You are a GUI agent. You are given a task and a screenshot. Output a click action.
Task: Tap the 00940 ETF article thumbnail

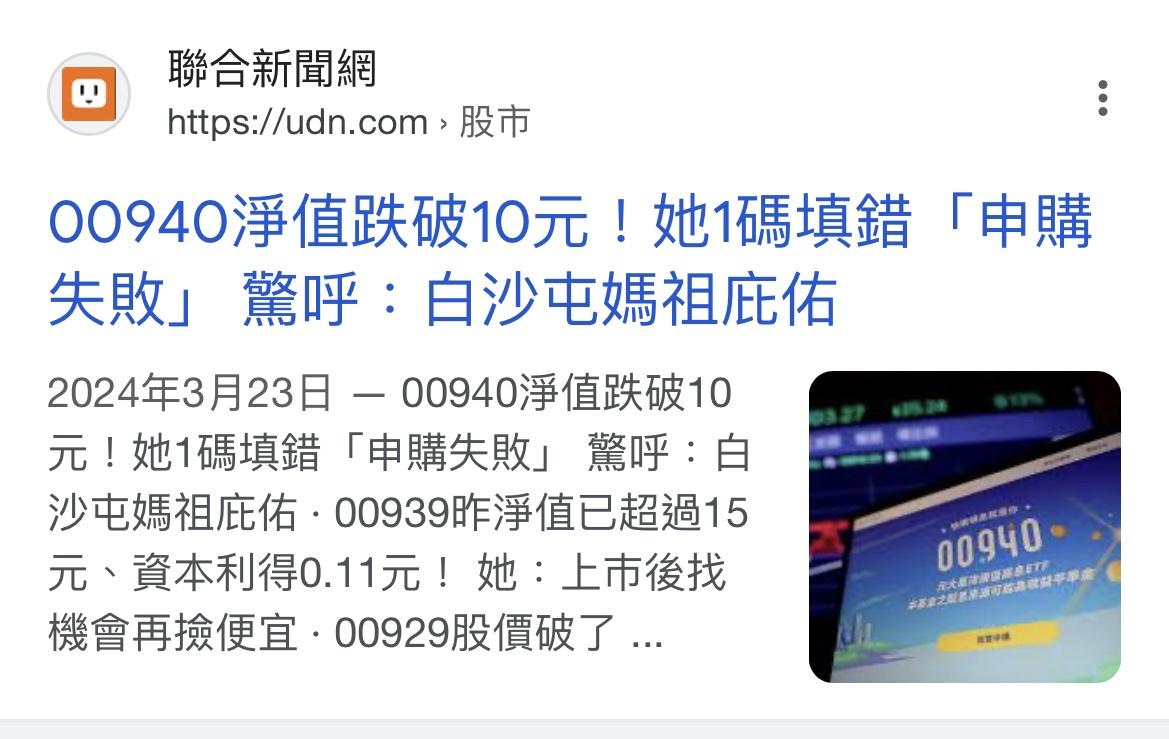tap(964, 526)
